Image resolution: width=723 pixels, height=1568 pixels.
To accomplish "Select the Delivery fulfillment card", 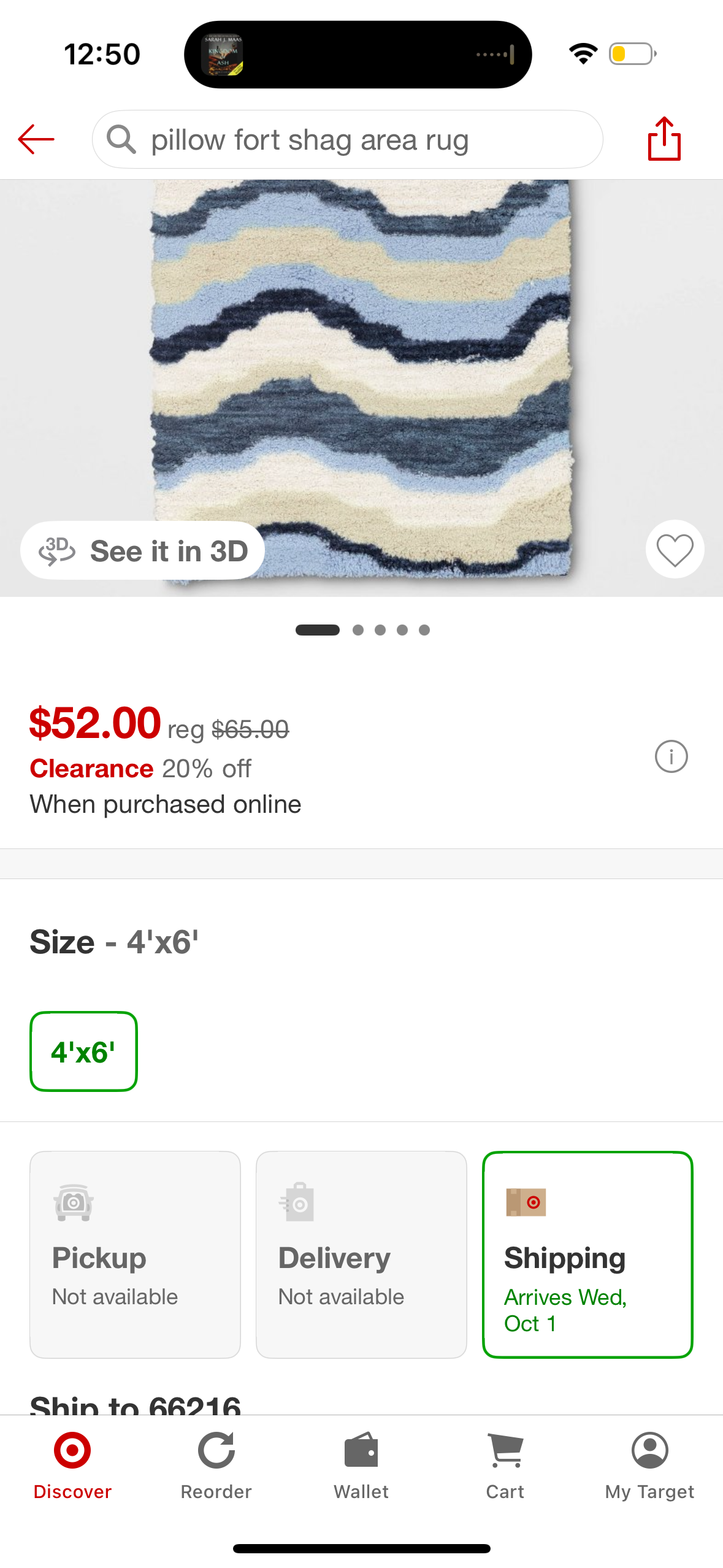I will [361, 1254].
